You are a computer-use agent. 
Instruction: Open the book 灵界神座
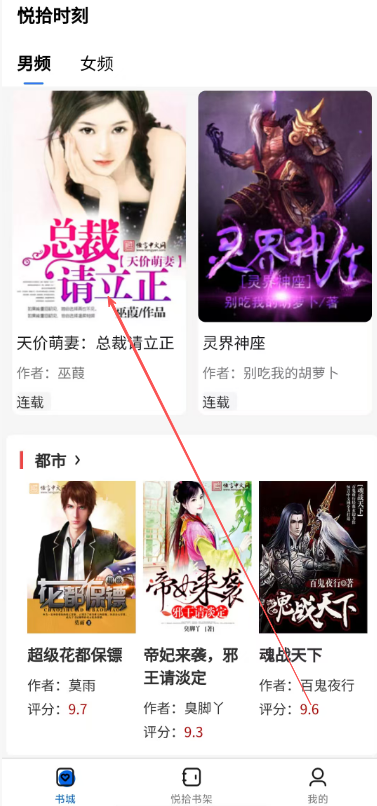pyautogui.click(x=285, y=252)
